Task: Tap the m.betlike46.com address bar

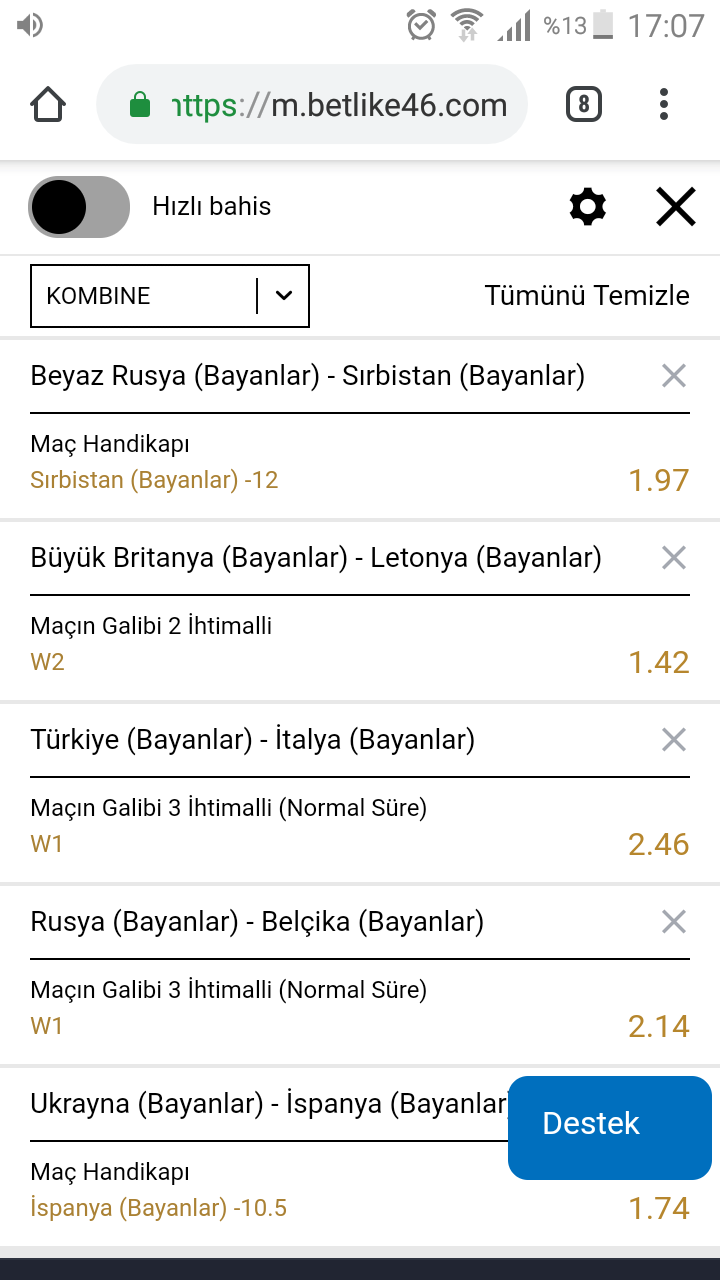Action: click(x=312, y=105)
